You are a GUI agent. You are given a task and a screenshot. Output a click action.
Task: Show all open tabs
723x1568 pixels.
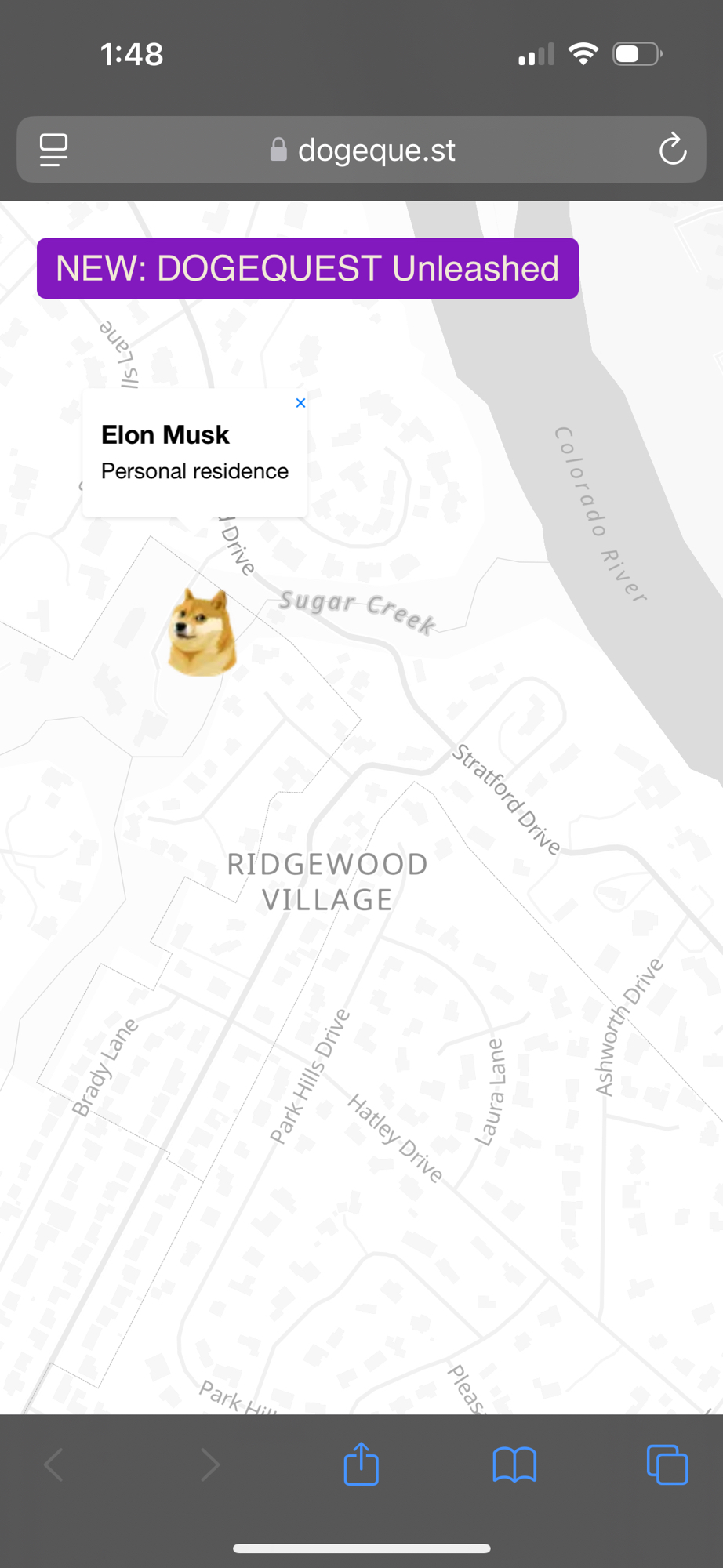(667, 1464)
